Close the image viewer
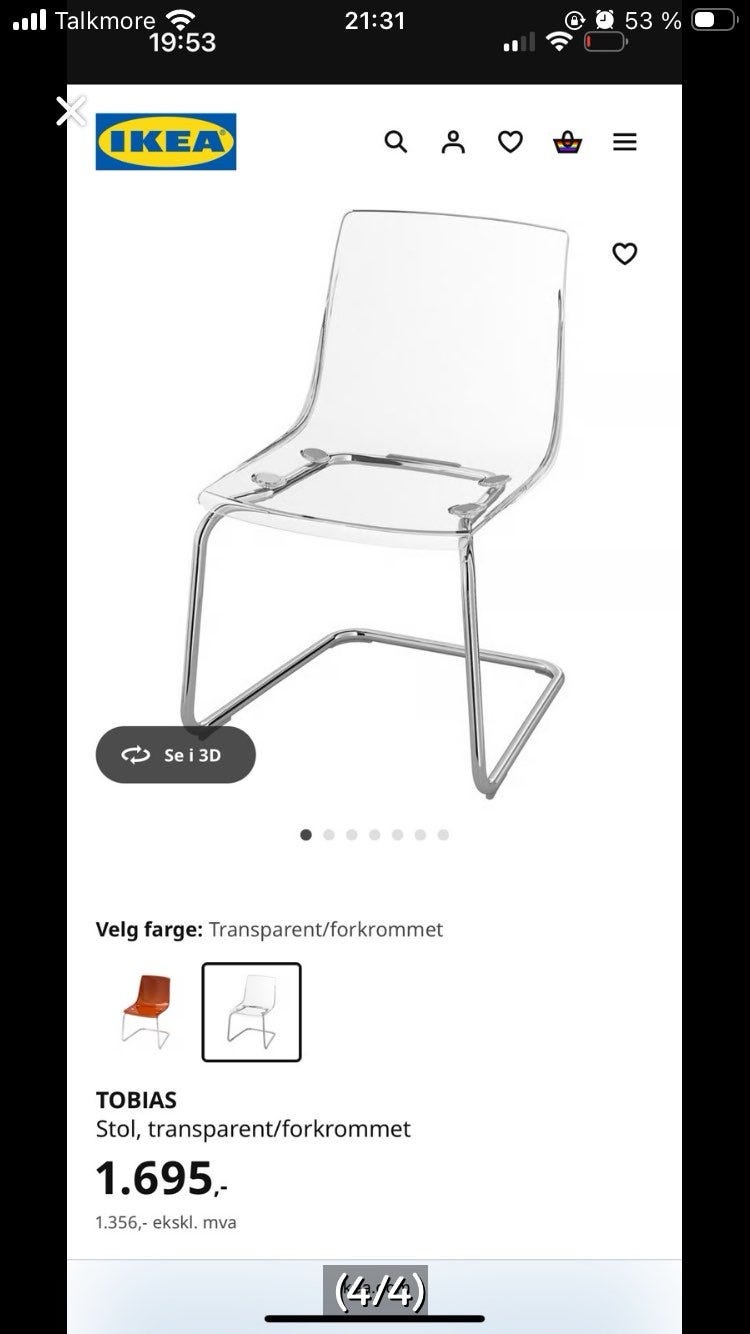The height and width of the screenshot is (1334, 750). point(71,111)
